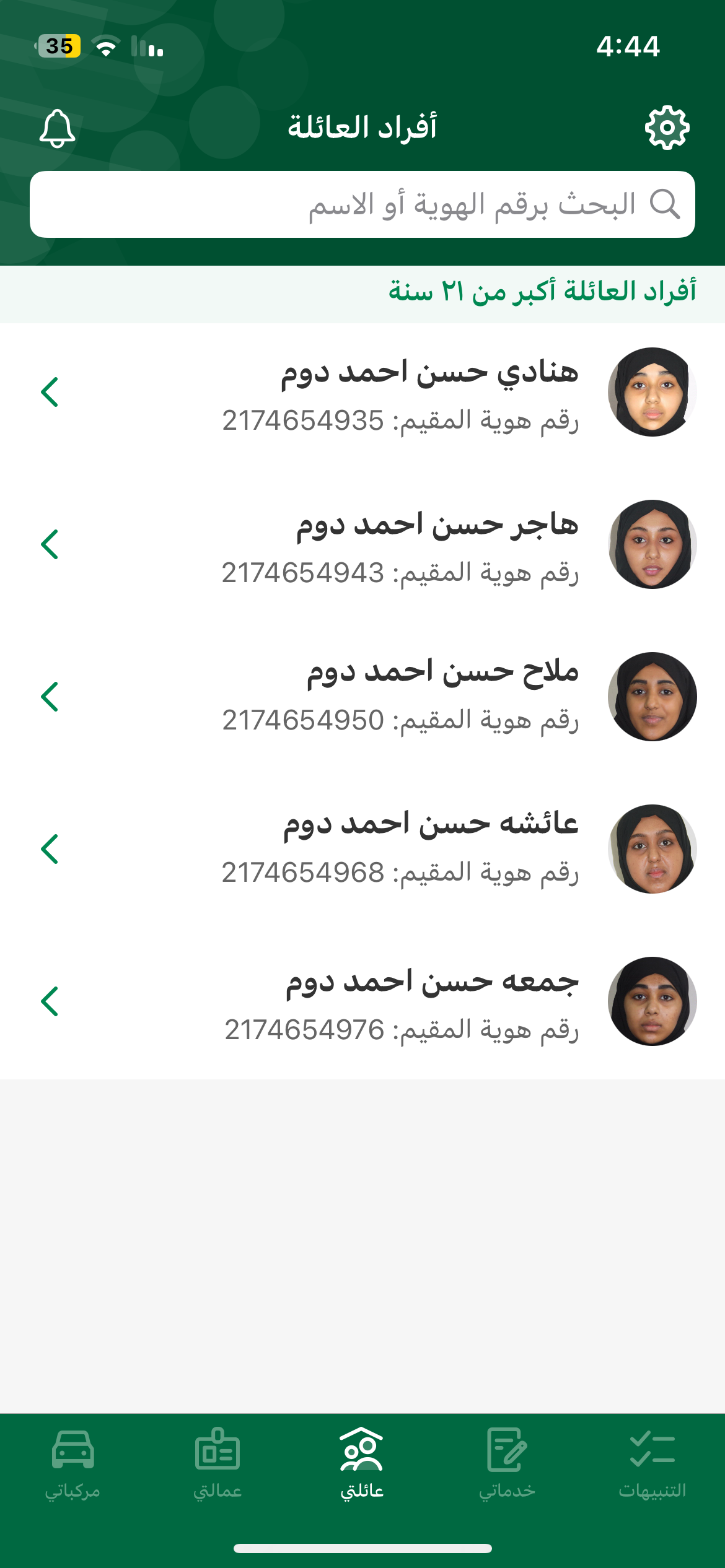Open the settings gear icon
The width and height of the screenshot is (725, 1568).
pyautogui.click(x=667, y=128)
